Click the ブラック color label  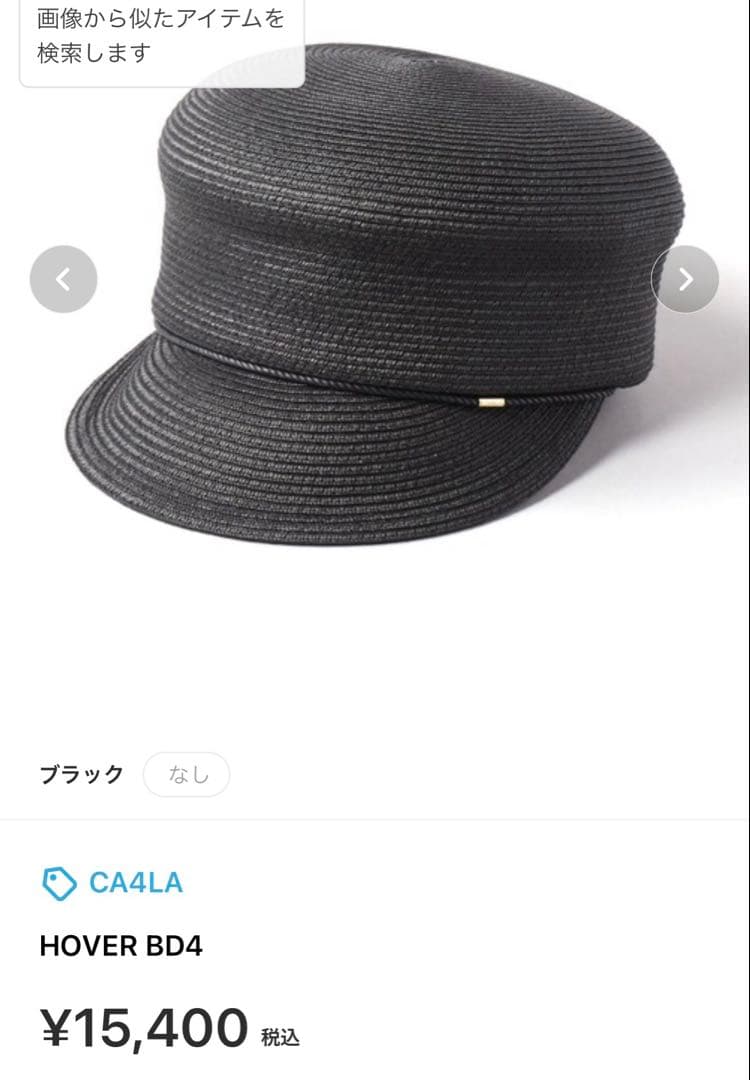pos(83,773)
